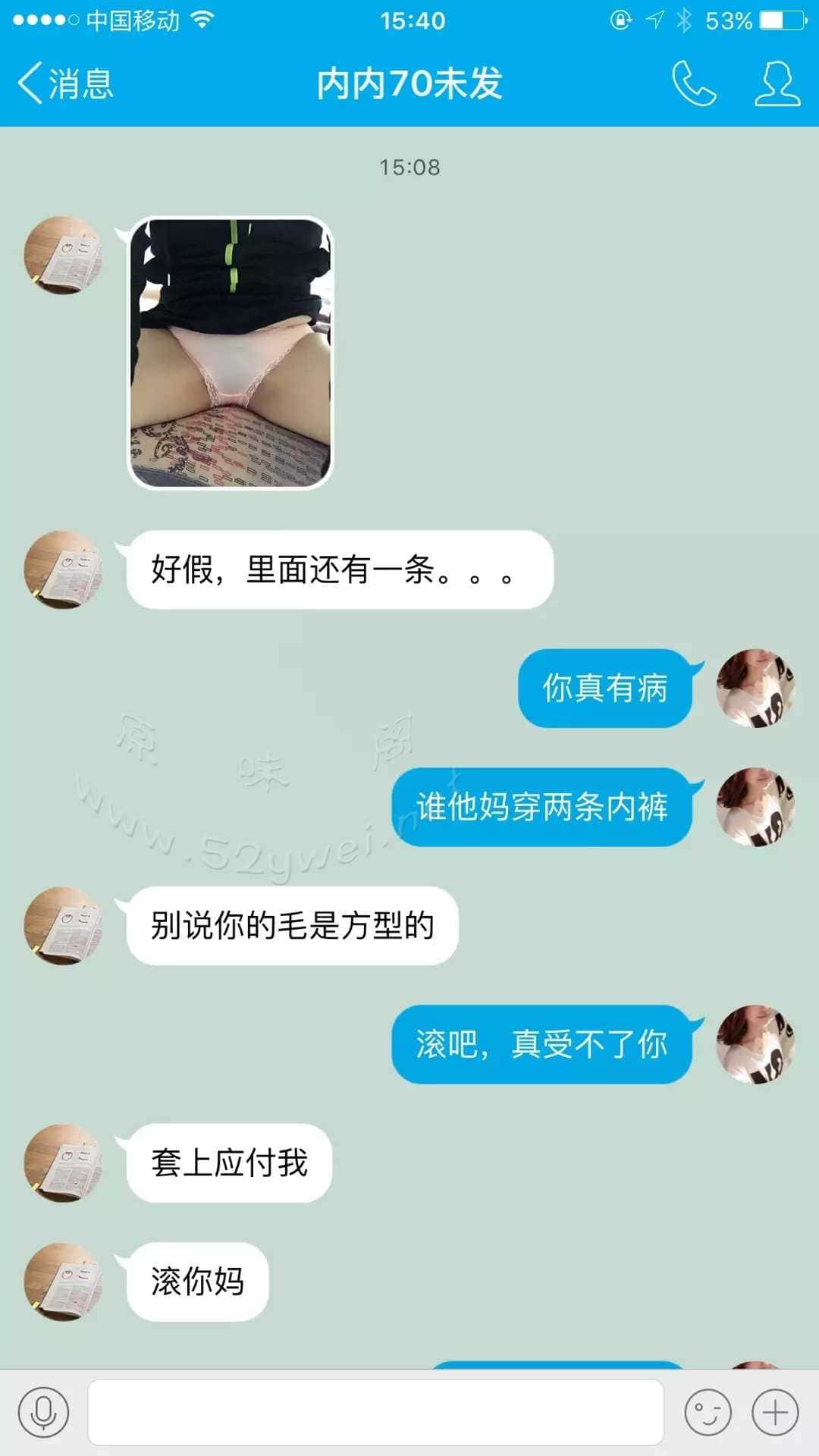The image size is (819, 1456).
Task: Open the photo message sent at 15:08
Action: pos(231,353)
